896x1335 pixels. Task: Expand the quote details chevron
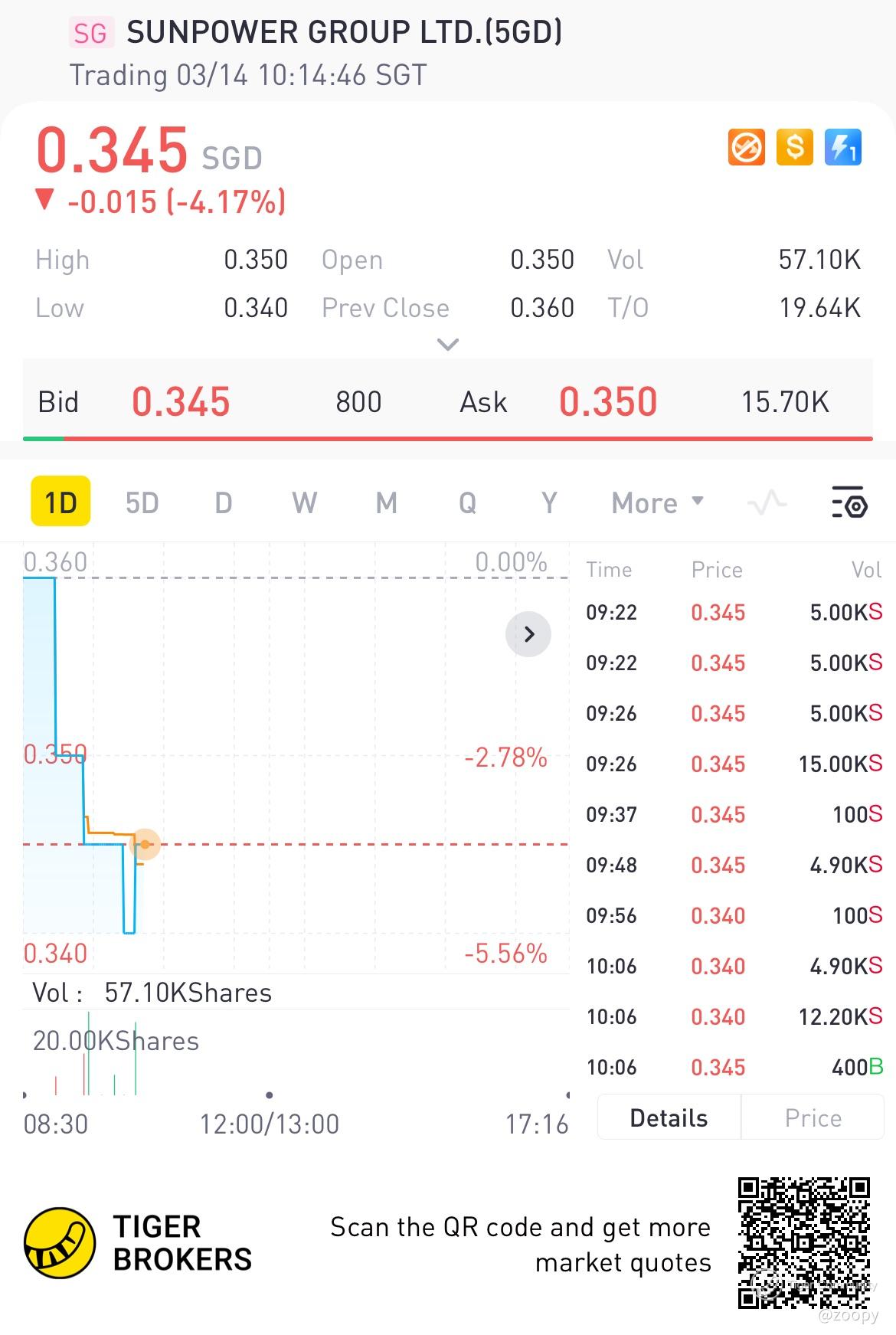point(448,344)
